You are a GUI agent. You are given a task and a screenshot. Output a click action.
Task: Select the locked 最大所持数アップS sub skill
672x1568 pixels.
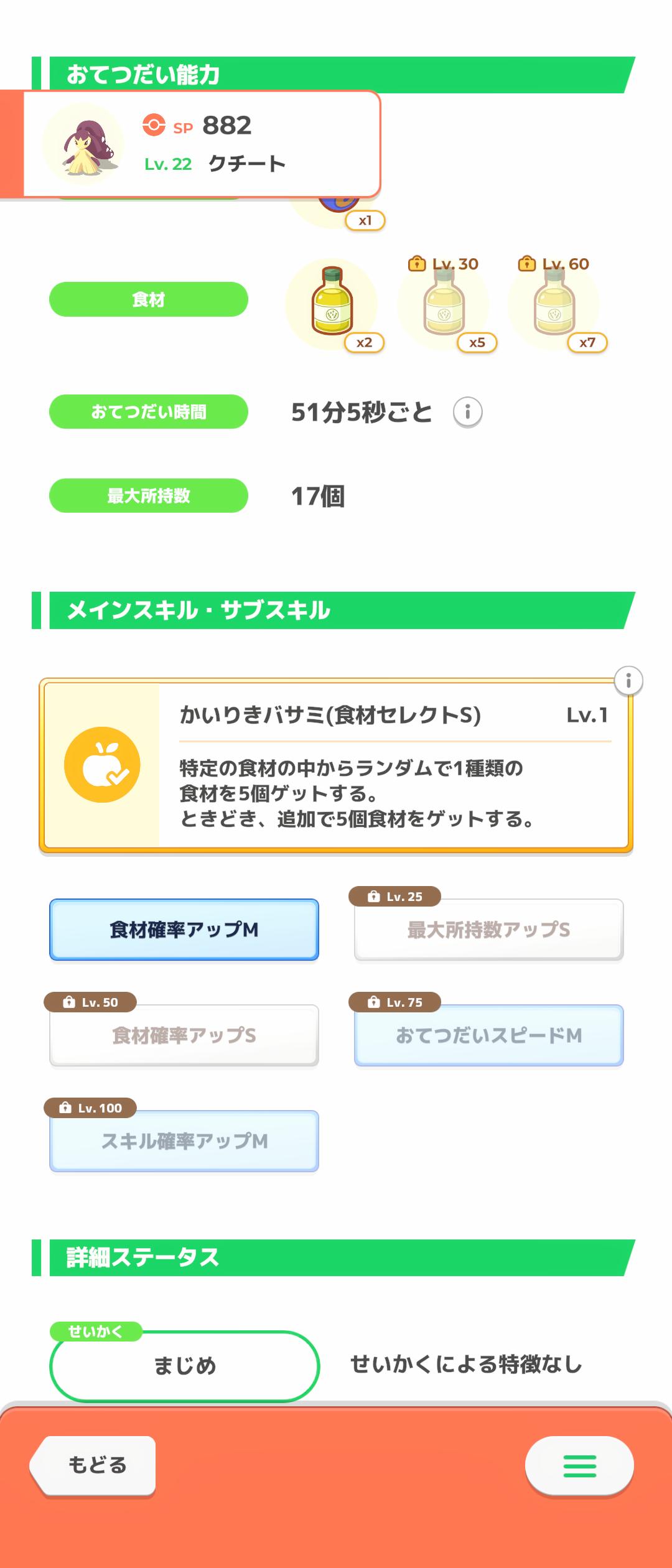coord(488,930)
